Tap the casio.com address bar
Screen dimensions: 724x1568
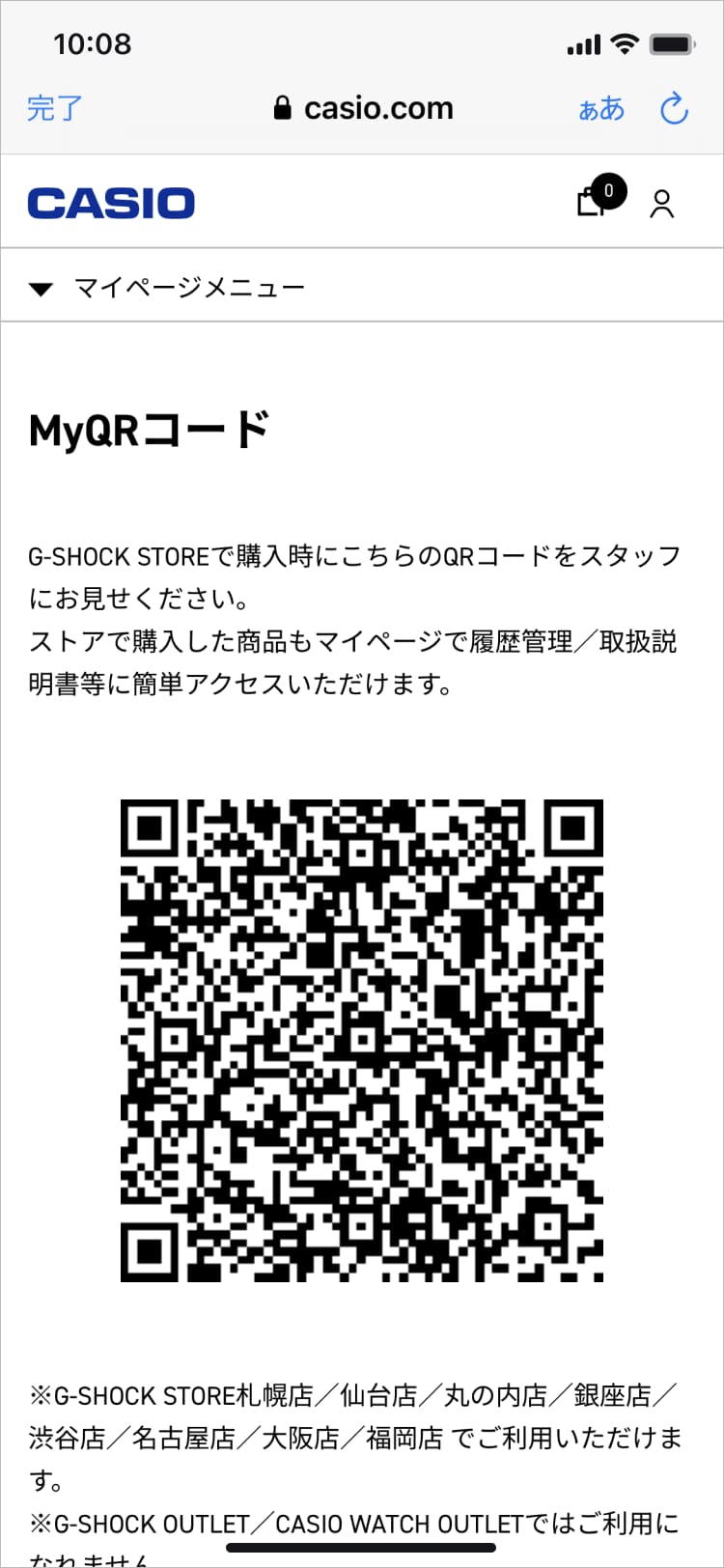coord(363,108)
